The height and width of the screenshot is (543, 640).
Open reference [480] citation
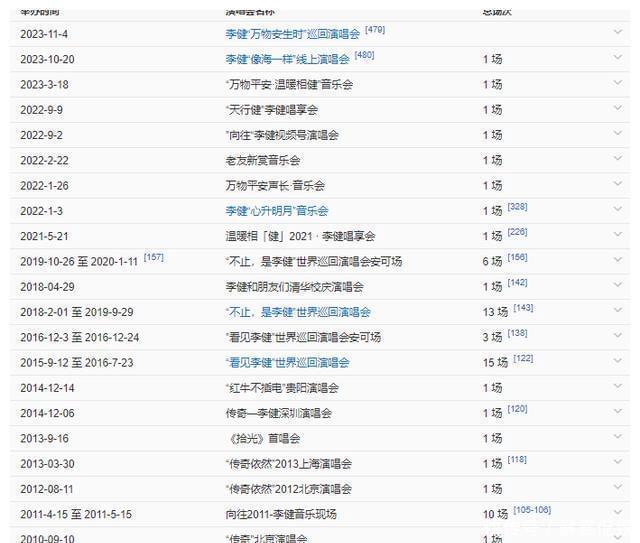(364, 55)
